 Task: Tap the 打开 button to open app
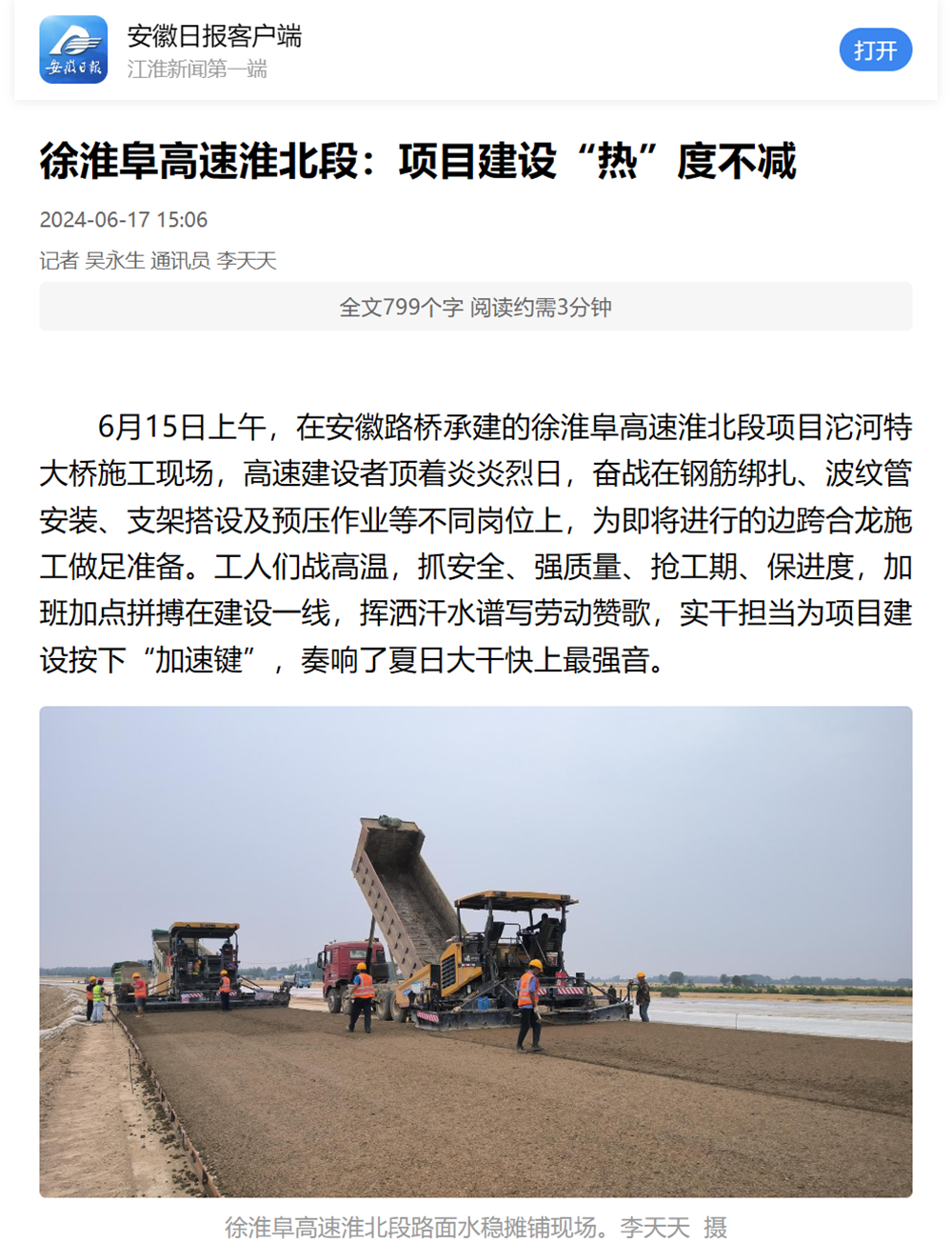click(875, 50)
